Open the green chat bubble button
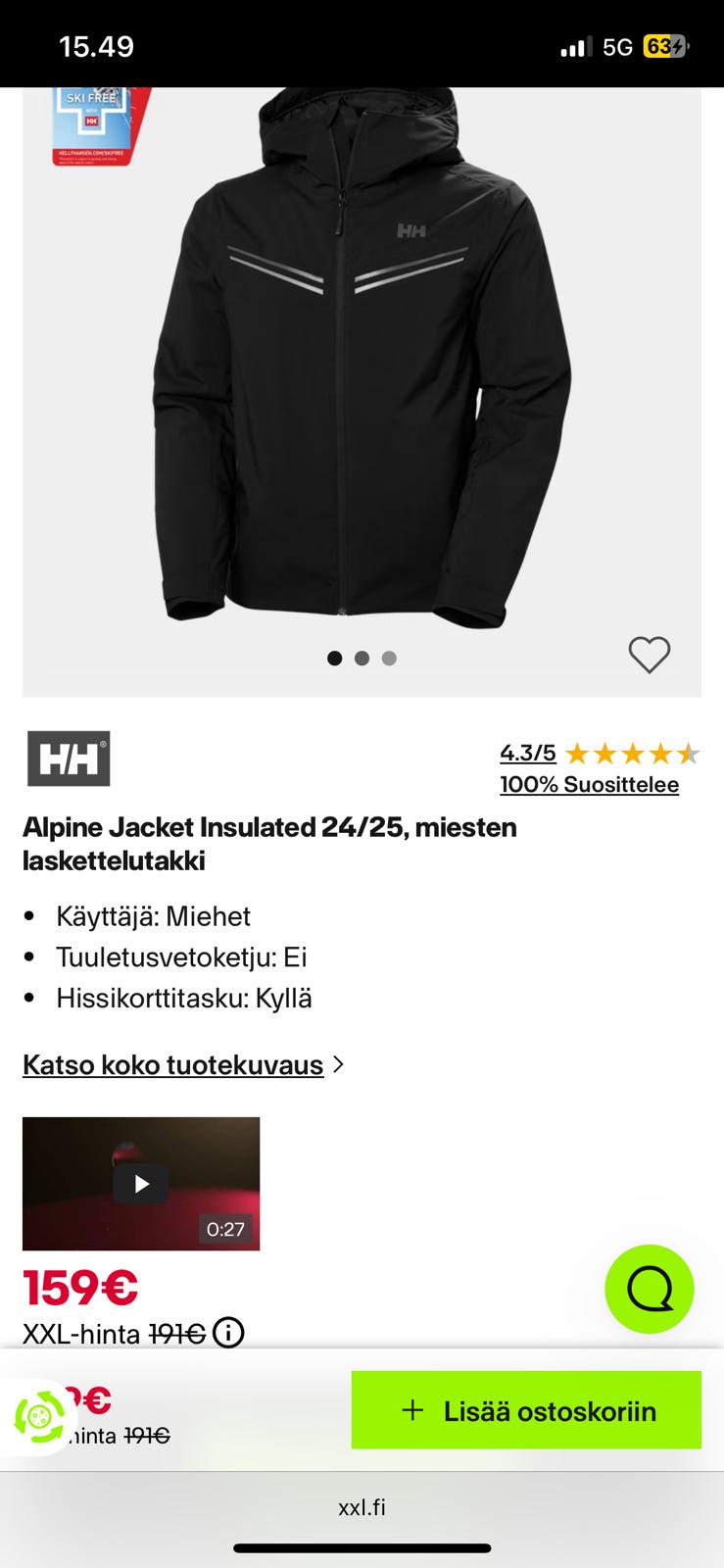The image size is (724, 1568). click(649, 1289)
